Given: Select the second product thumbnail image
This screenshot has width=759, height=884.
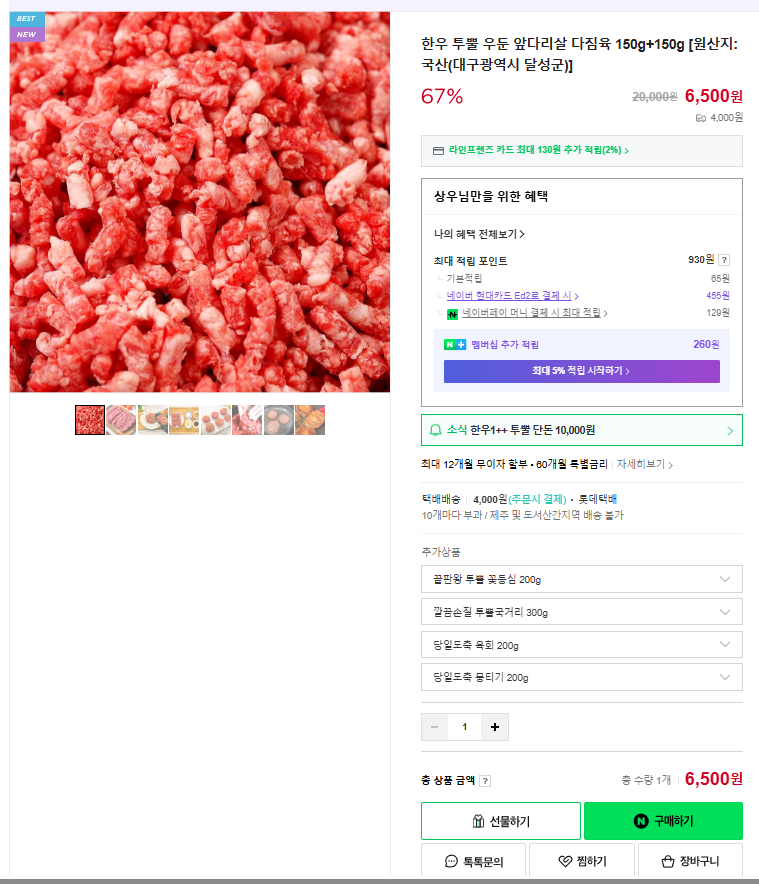Looking at the screenshot, I should [121, 420].
